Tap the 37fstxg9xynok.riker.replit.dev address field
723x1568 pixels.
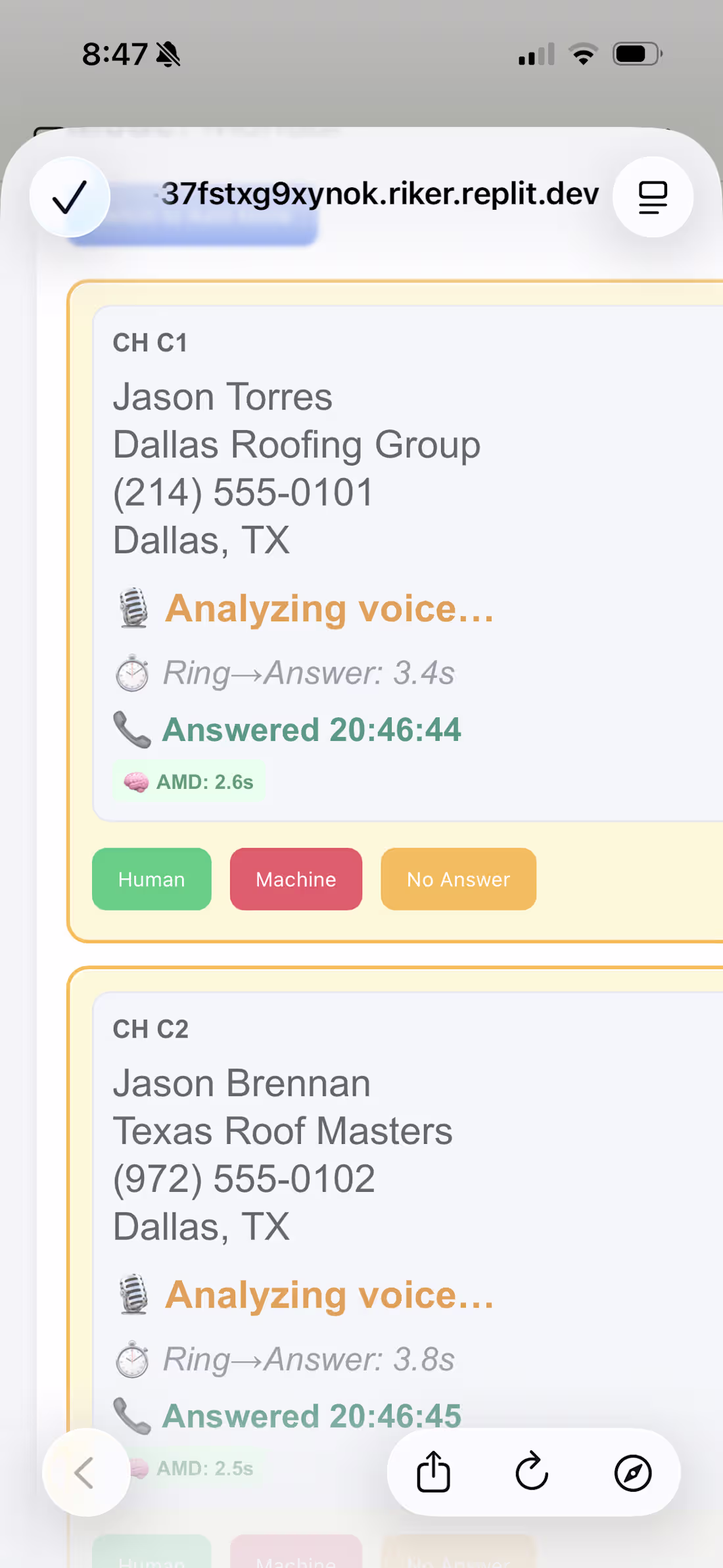pyautogui.click(x=380, y=194)
